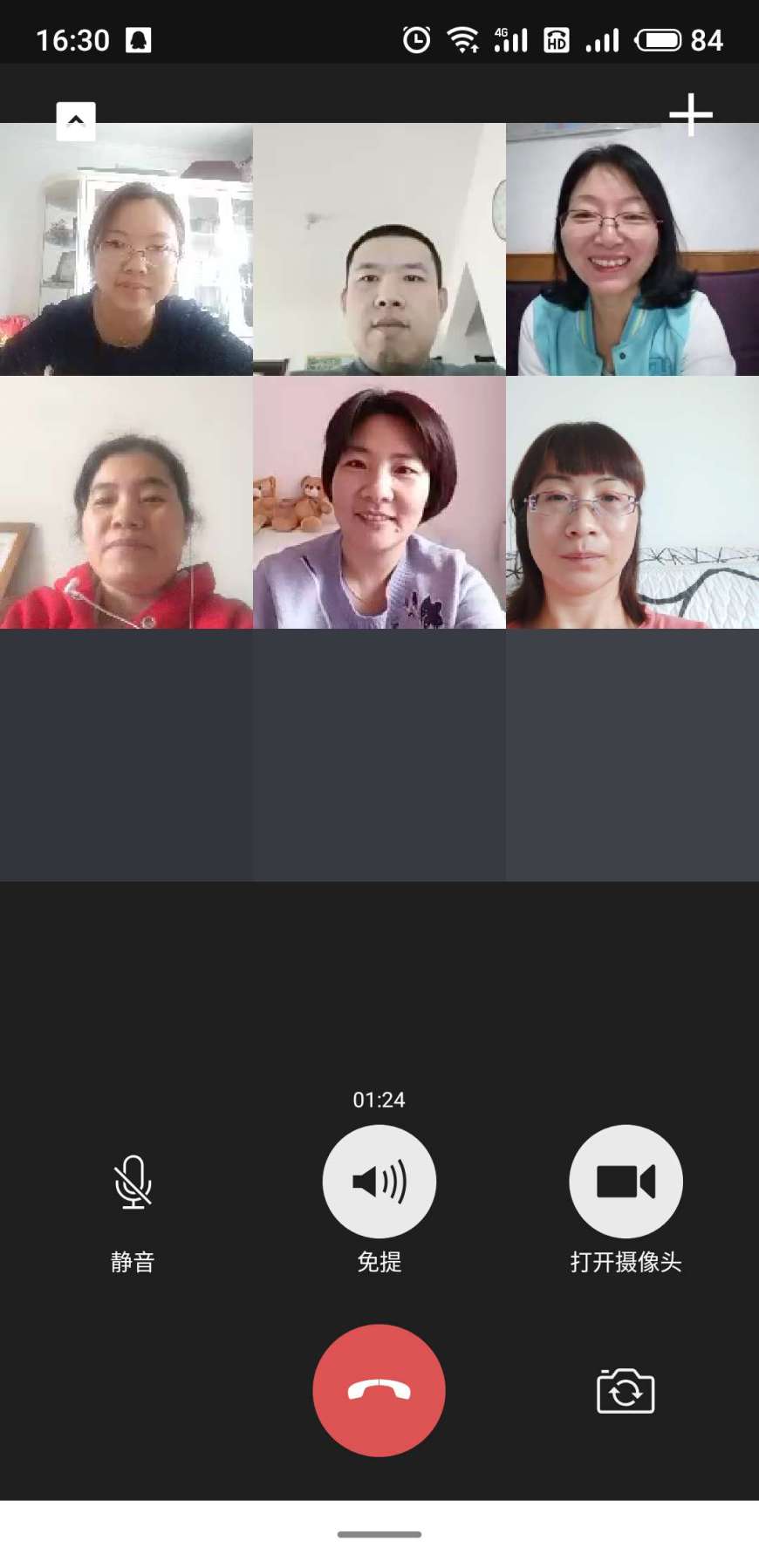The height and width of the screenshot is (1568, 759).
Task: Select the woman in purple cardigan tile
Action: 379,502
